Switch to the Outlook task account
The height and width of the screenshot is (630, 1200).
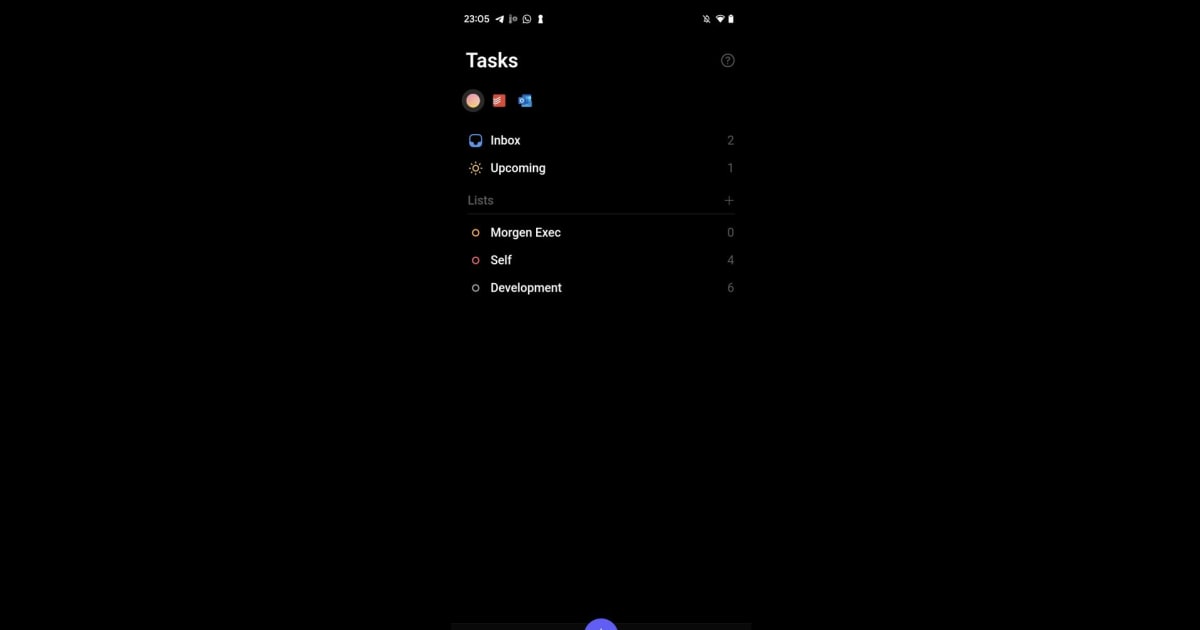pyautogui.click(x=525, y=101)
